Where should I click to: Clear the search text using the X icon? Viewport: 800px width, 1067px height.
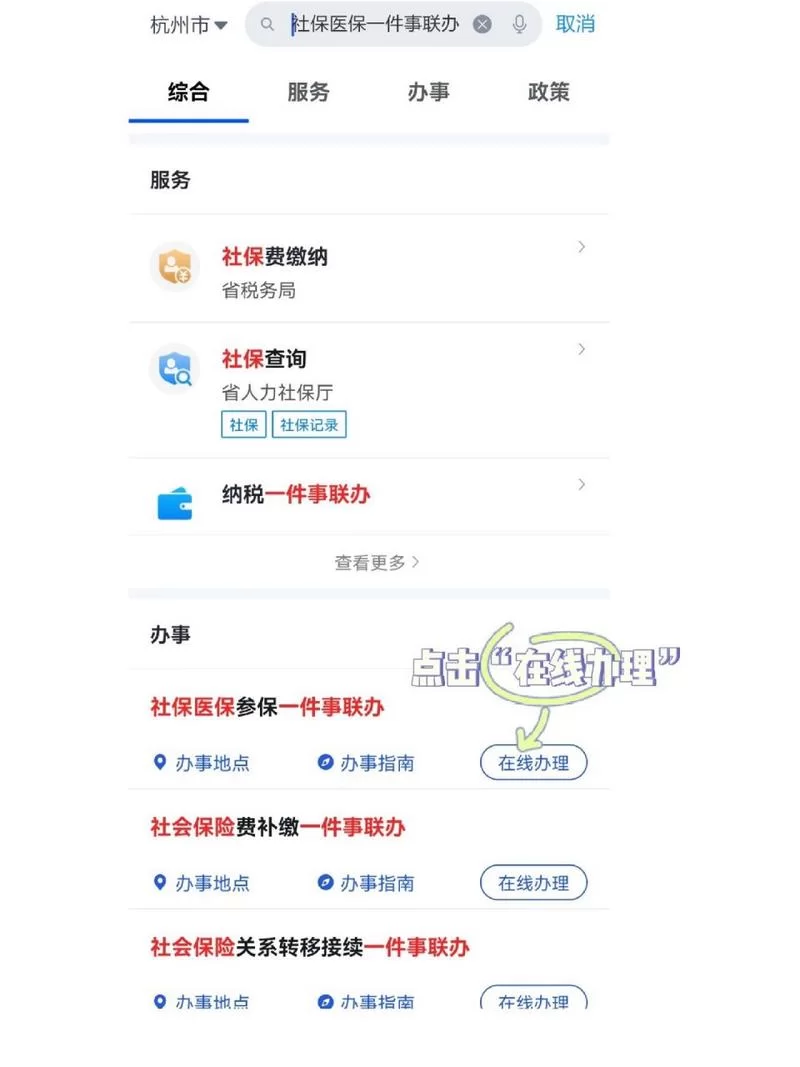point(483,24)
